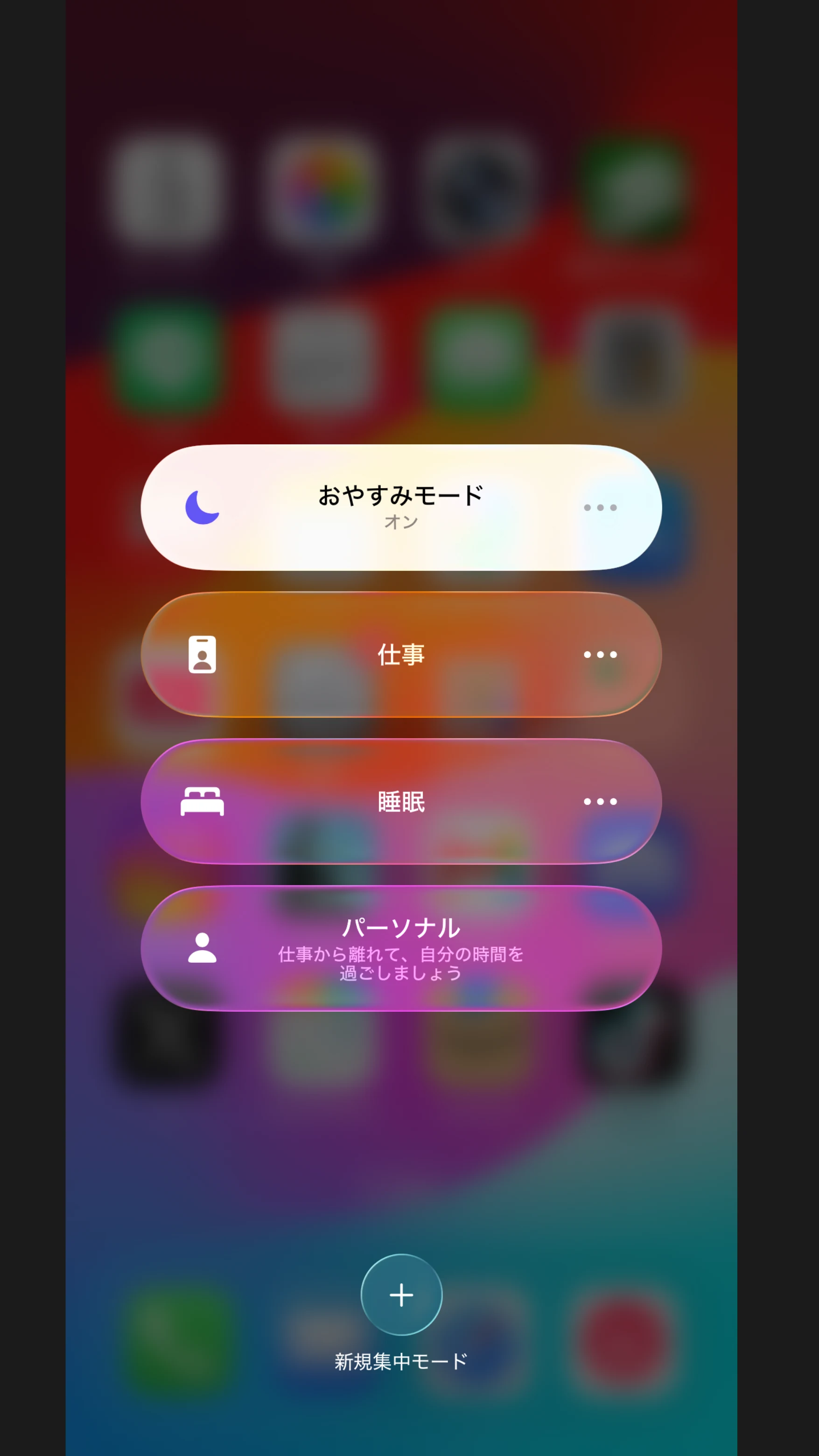Turn off おやすみモード focus
Screen dimensions: 819x1456
coord(401,507)
